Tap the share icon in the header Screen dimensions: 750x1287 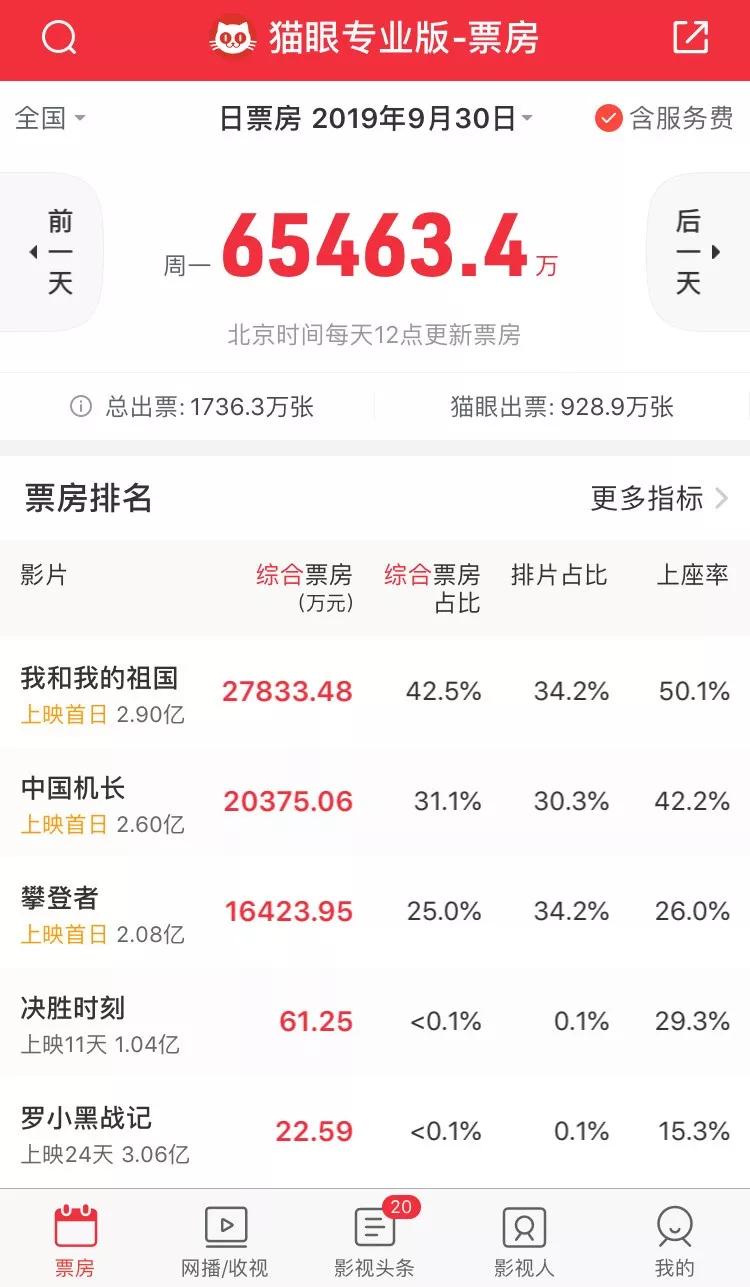pyautogui.click(x=690, y=38)
